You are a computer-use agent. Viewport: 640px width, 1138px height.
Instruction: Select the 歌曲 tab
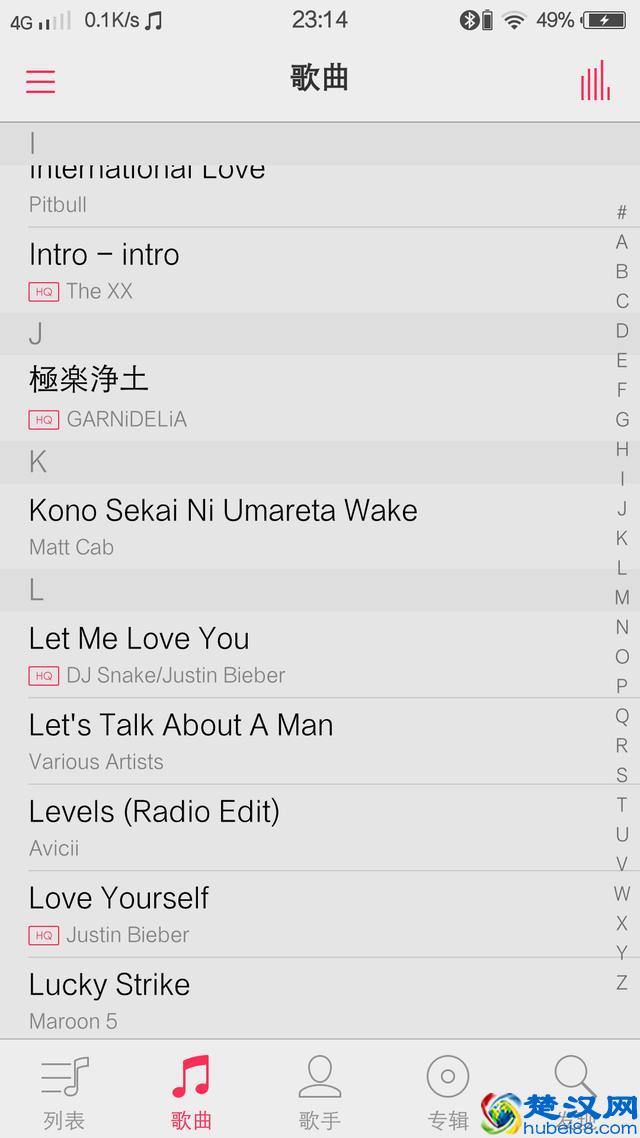(x=191, y=1091)
